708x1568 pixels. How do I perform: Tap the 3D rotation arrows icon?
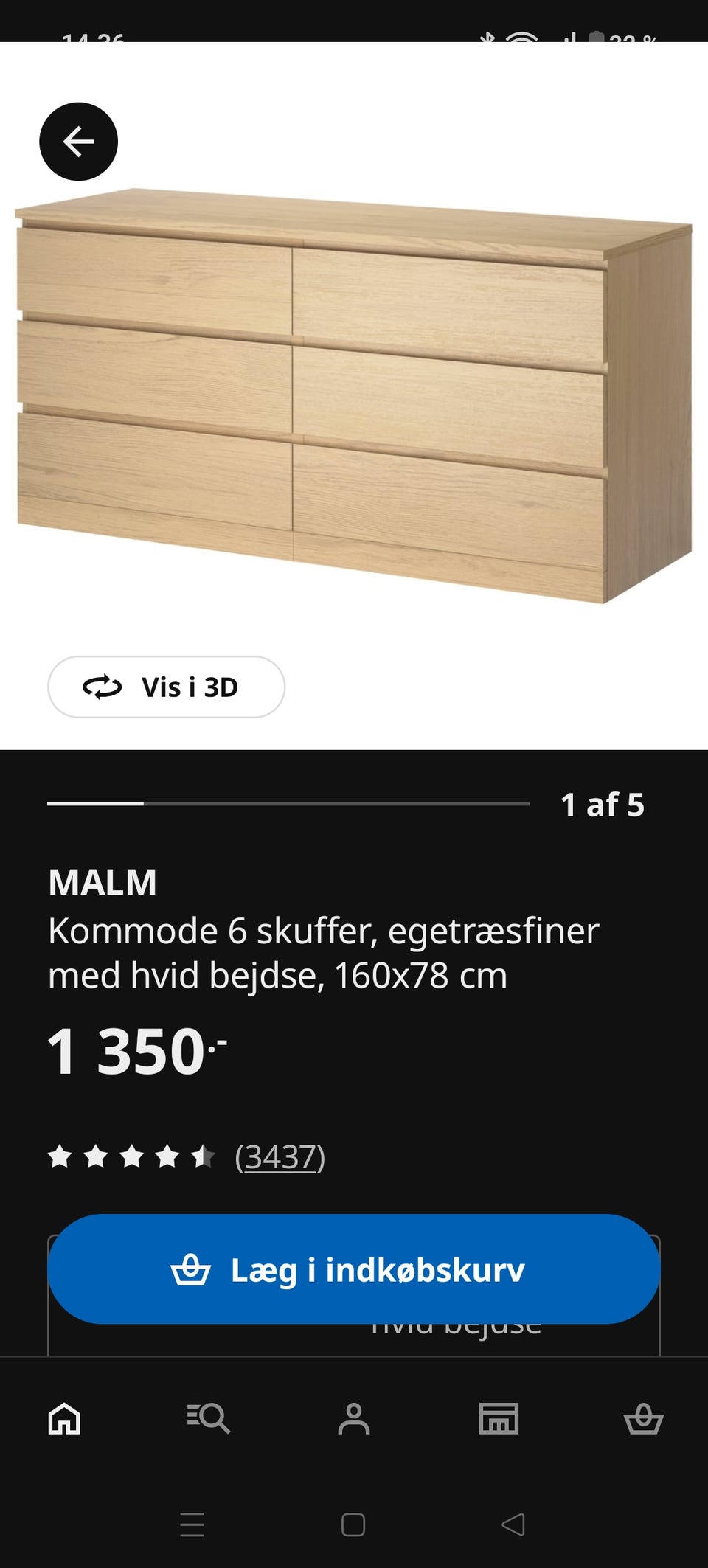[x=103, y=687]
